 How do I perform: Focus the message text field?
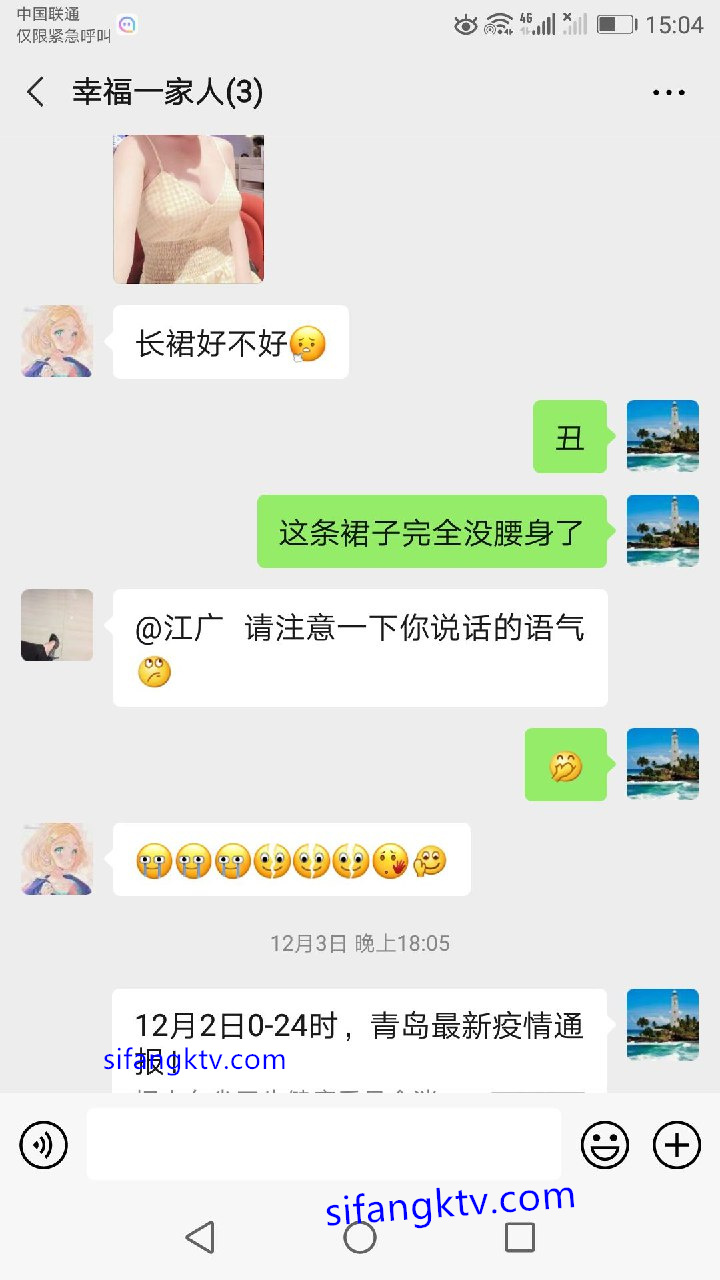(x=323, y=1145)
